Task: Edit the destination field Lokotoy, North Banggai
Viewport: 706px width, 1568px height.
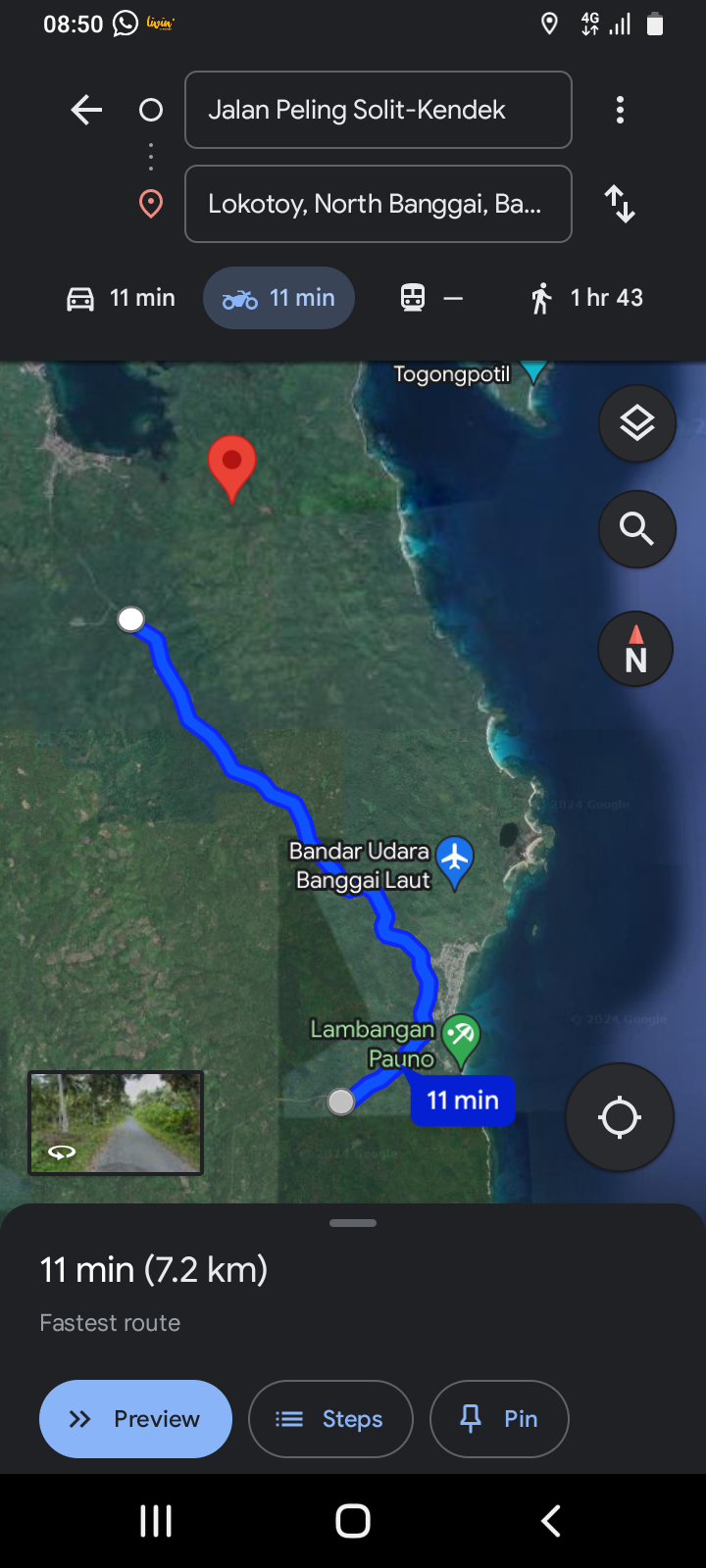Action: pyautogui.click(x=378, y=204)
